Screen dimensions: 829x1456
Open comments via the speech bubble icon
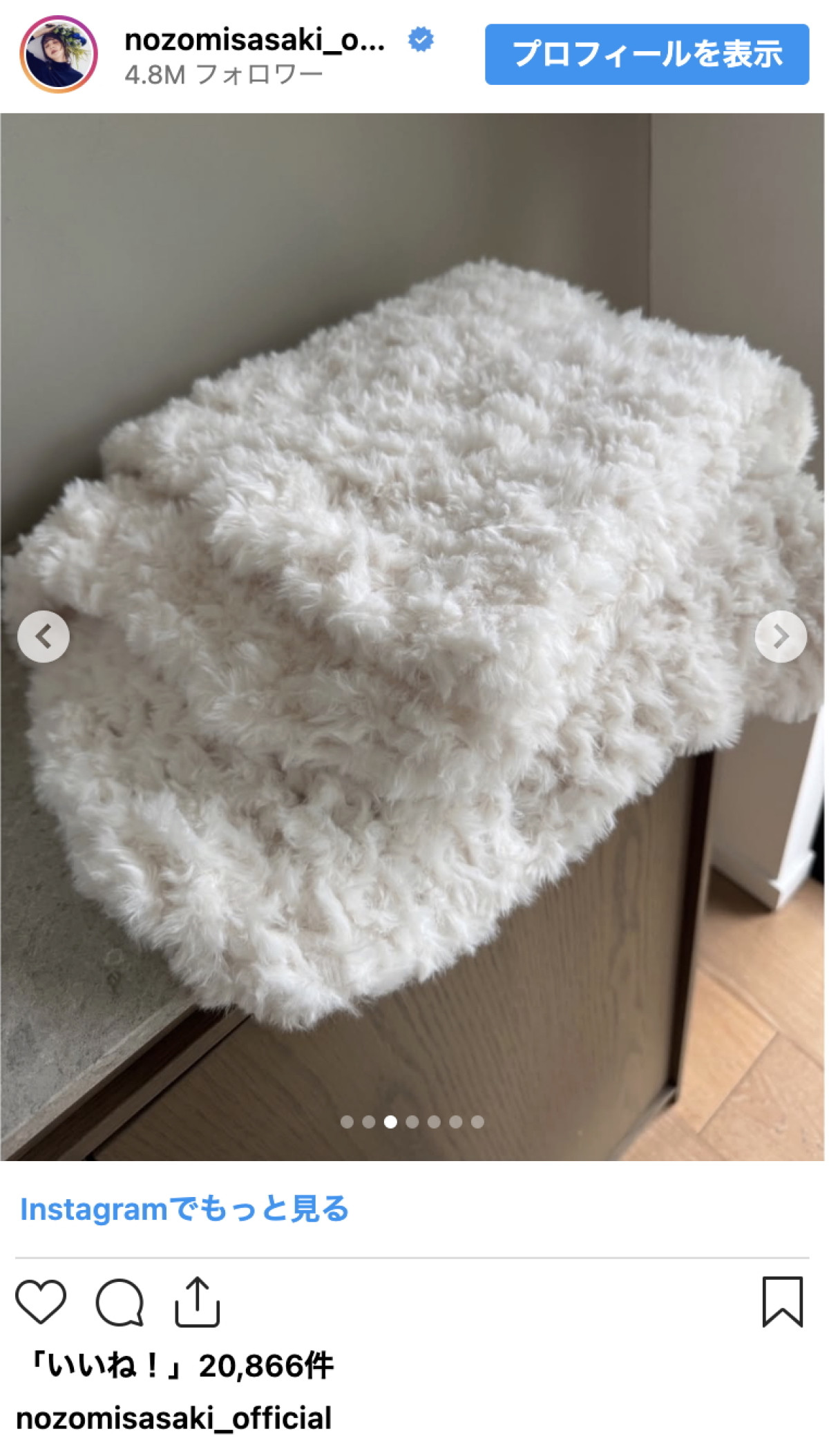120,1302
